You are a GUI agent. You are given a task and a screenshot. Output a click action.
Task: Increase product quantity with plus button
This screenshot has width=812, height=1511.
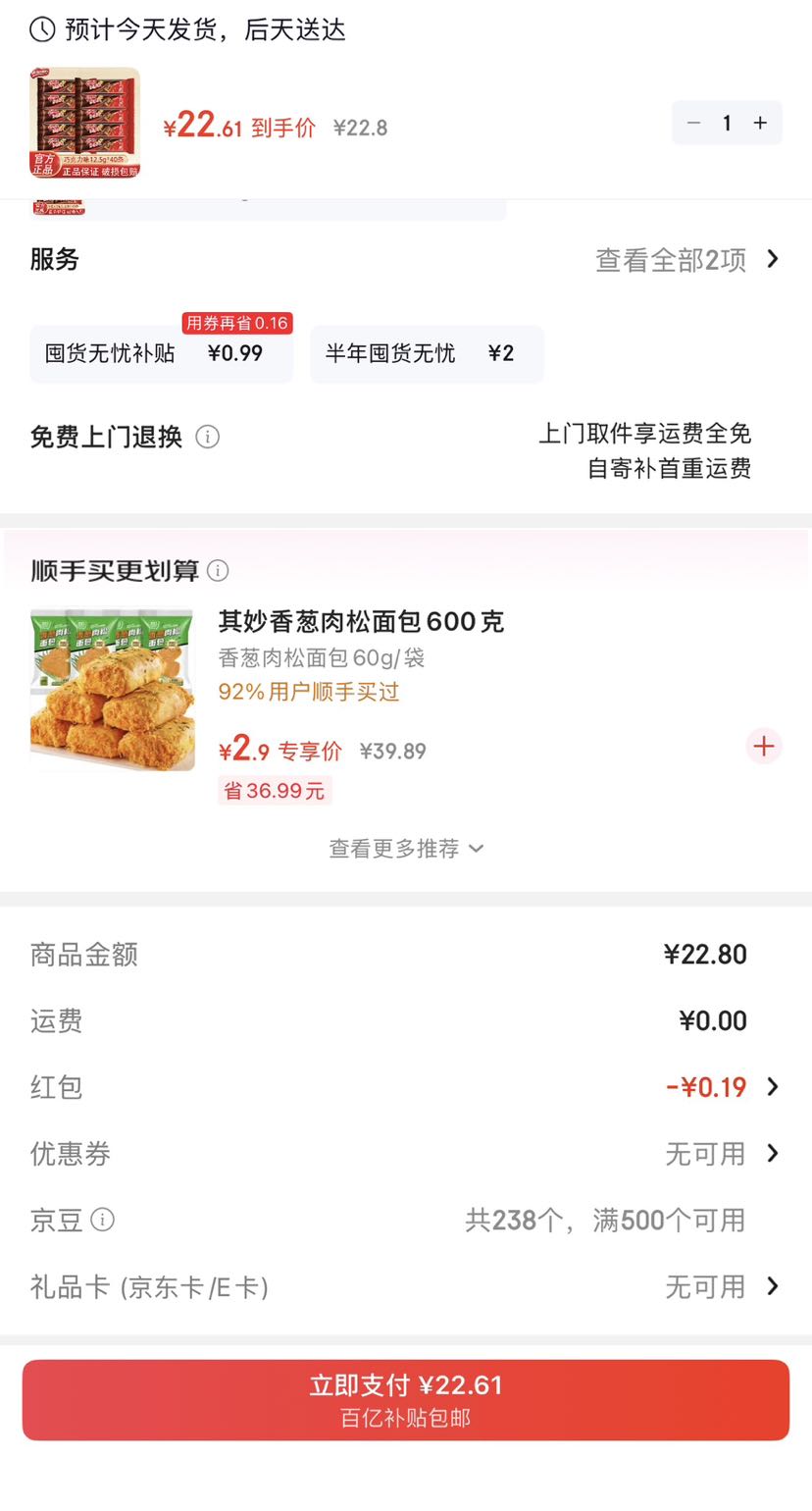(x=760, y=123)
